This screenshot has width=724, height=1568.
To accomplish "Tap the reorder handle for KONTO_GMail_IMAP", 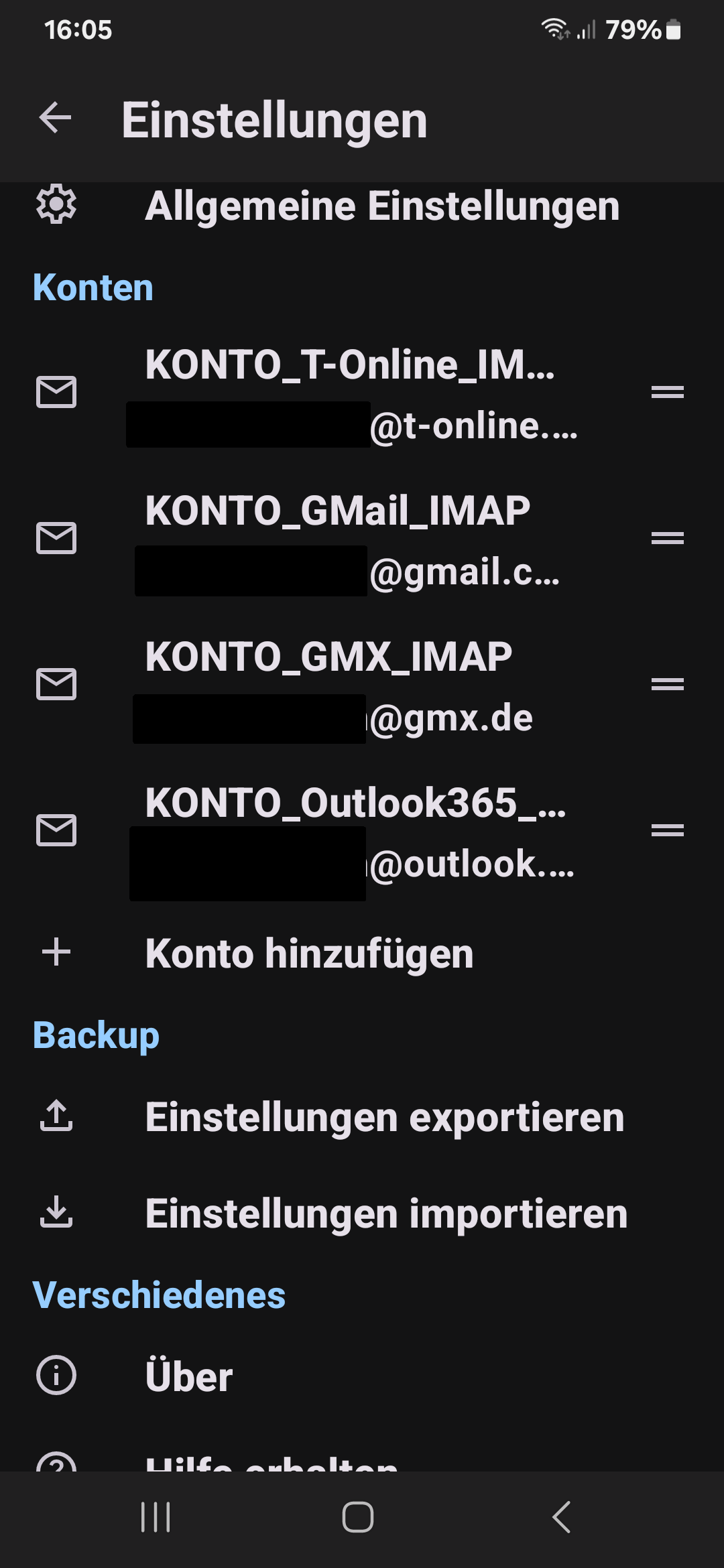I will pos(667,537).
